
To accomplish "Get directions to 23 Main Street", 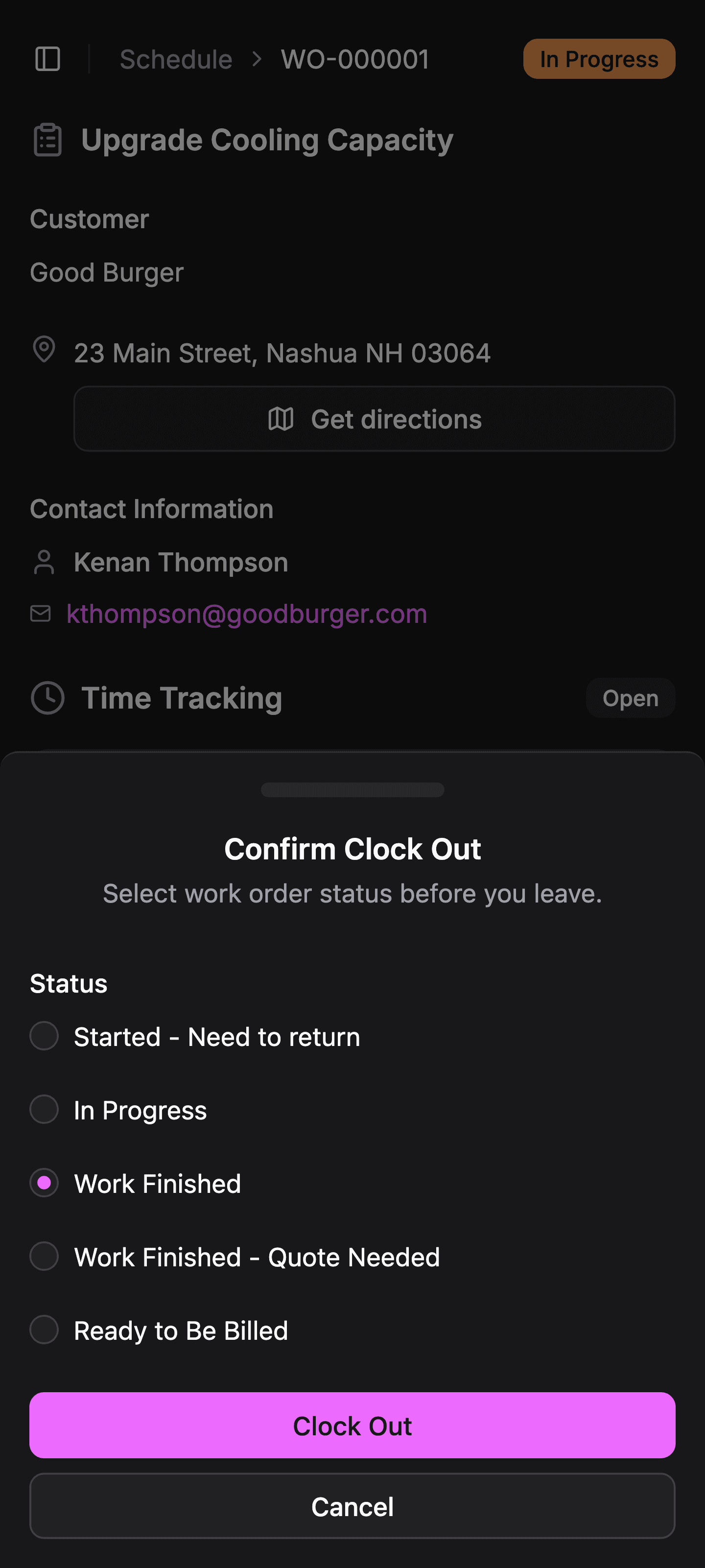I will [x=374, y=419].
